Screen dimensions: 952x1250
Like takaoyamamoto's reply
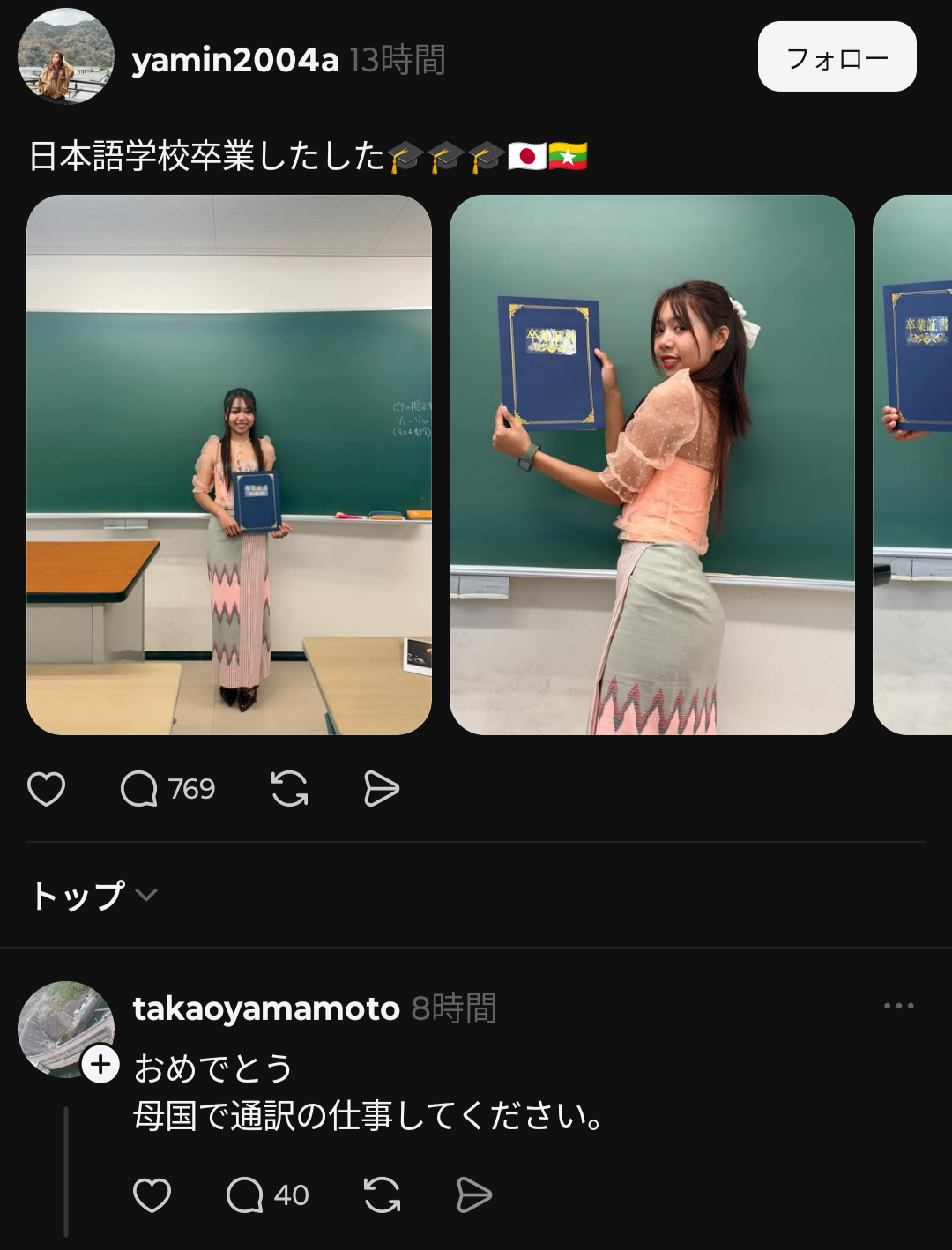(152, 1196)
